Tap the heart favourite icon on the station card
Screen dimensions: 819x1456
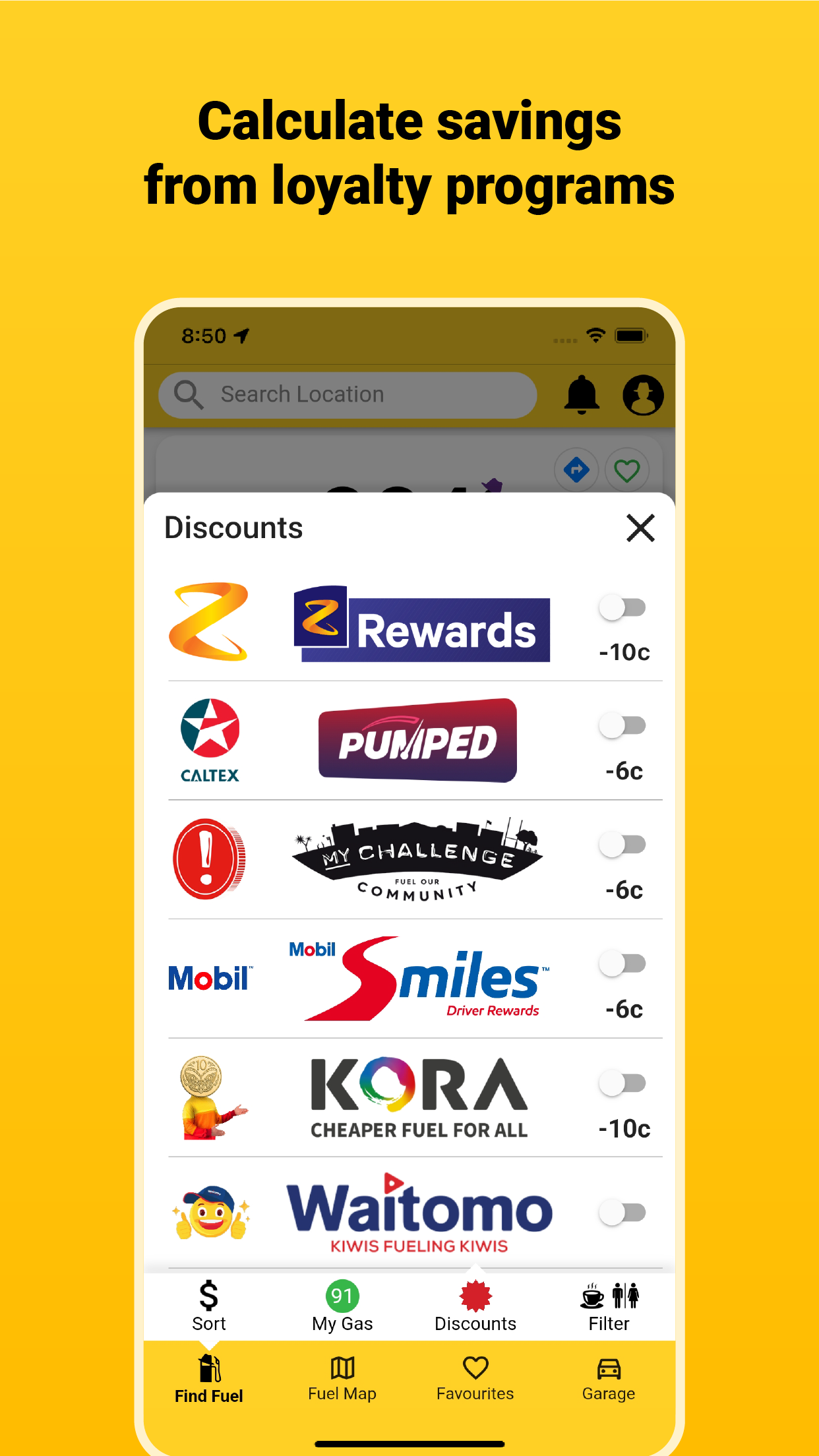(x=626, y=470)
